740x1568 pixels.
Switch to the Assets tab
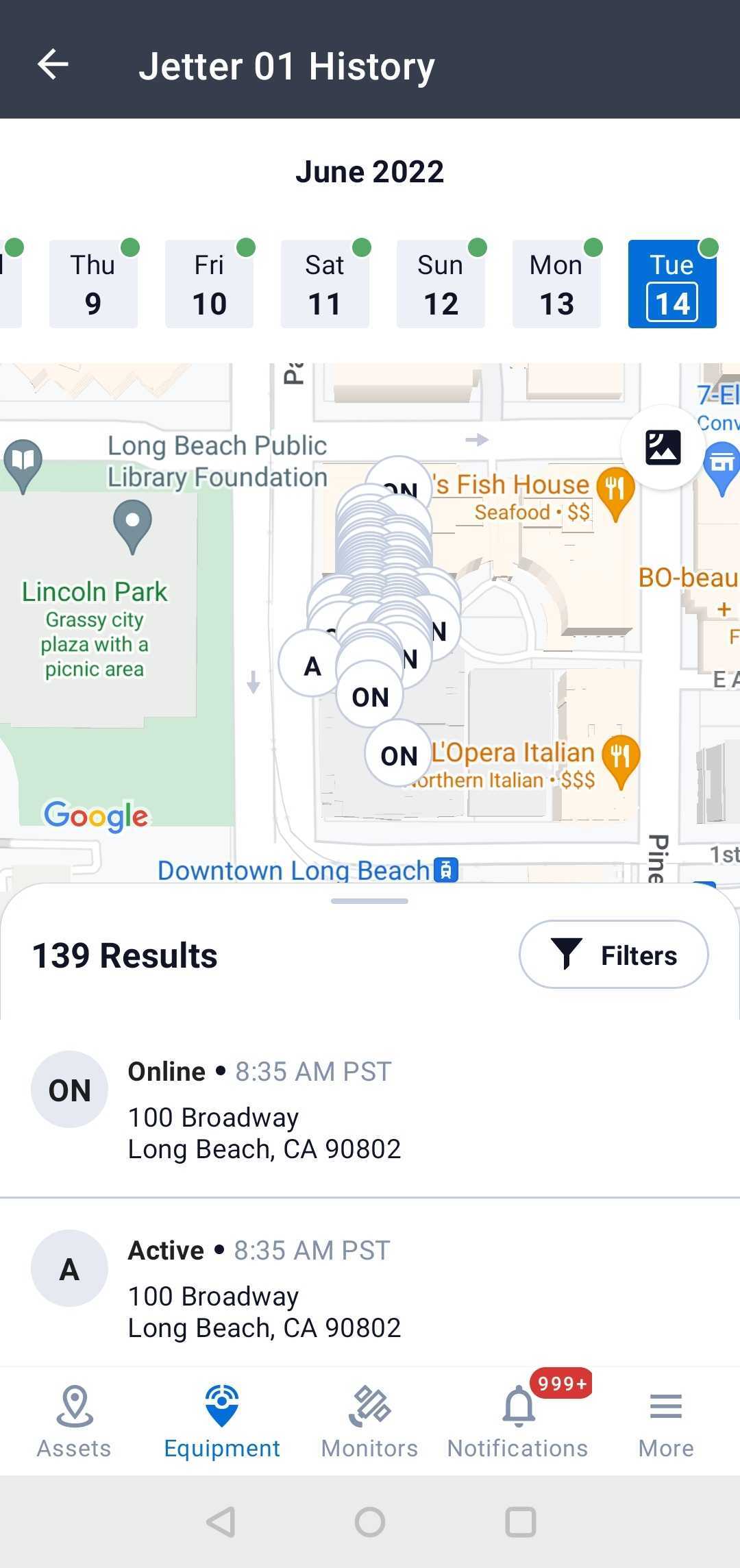point(74,1421)
